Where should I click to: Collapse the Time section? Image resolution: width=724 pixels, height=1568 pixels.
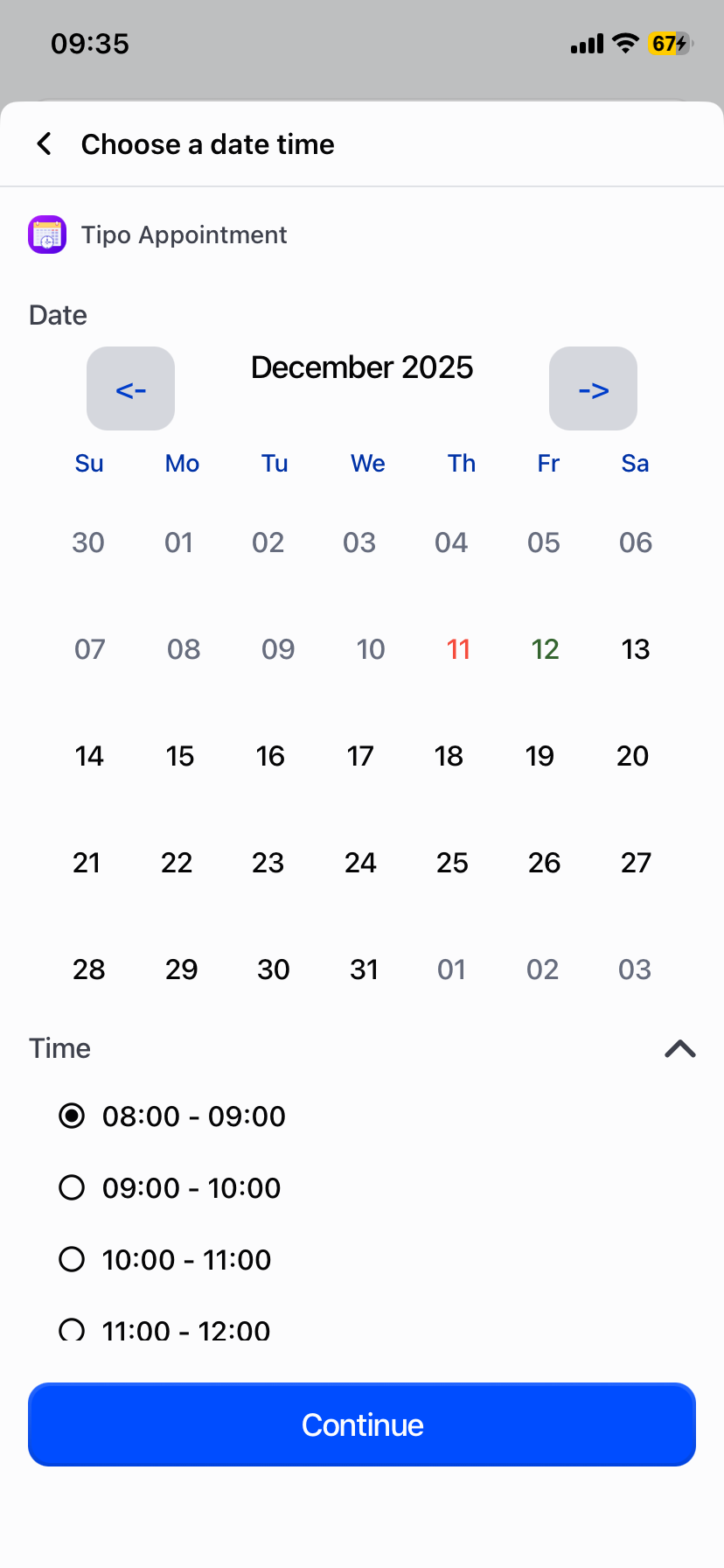(679, 1048)
